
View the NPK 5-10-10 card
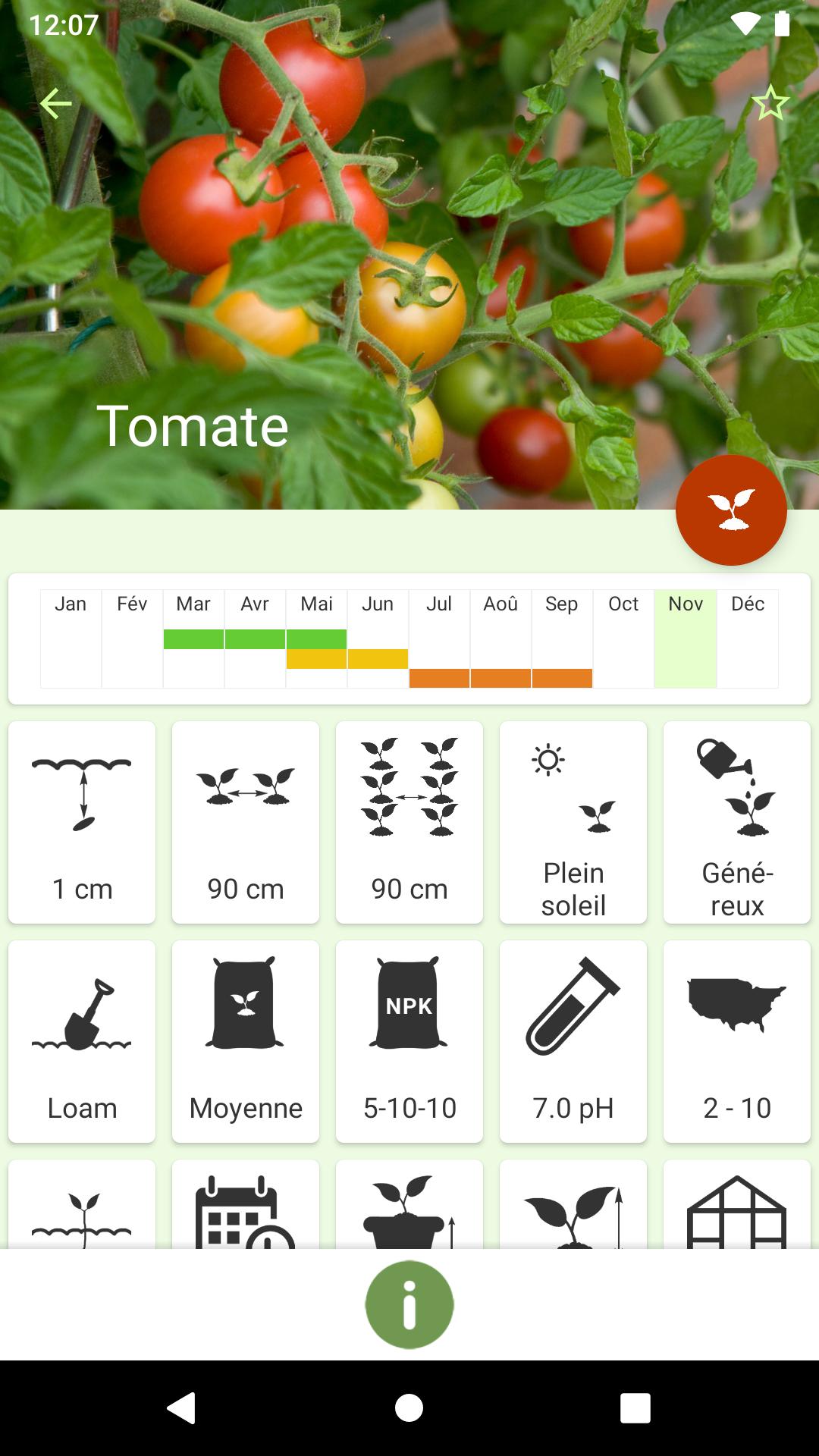pos(409,1042)
